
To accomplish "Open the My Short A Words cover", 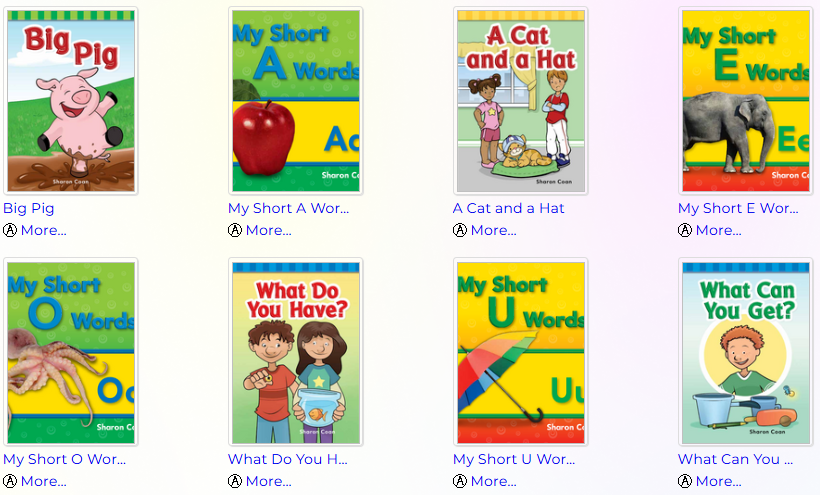I will point(295,101).
